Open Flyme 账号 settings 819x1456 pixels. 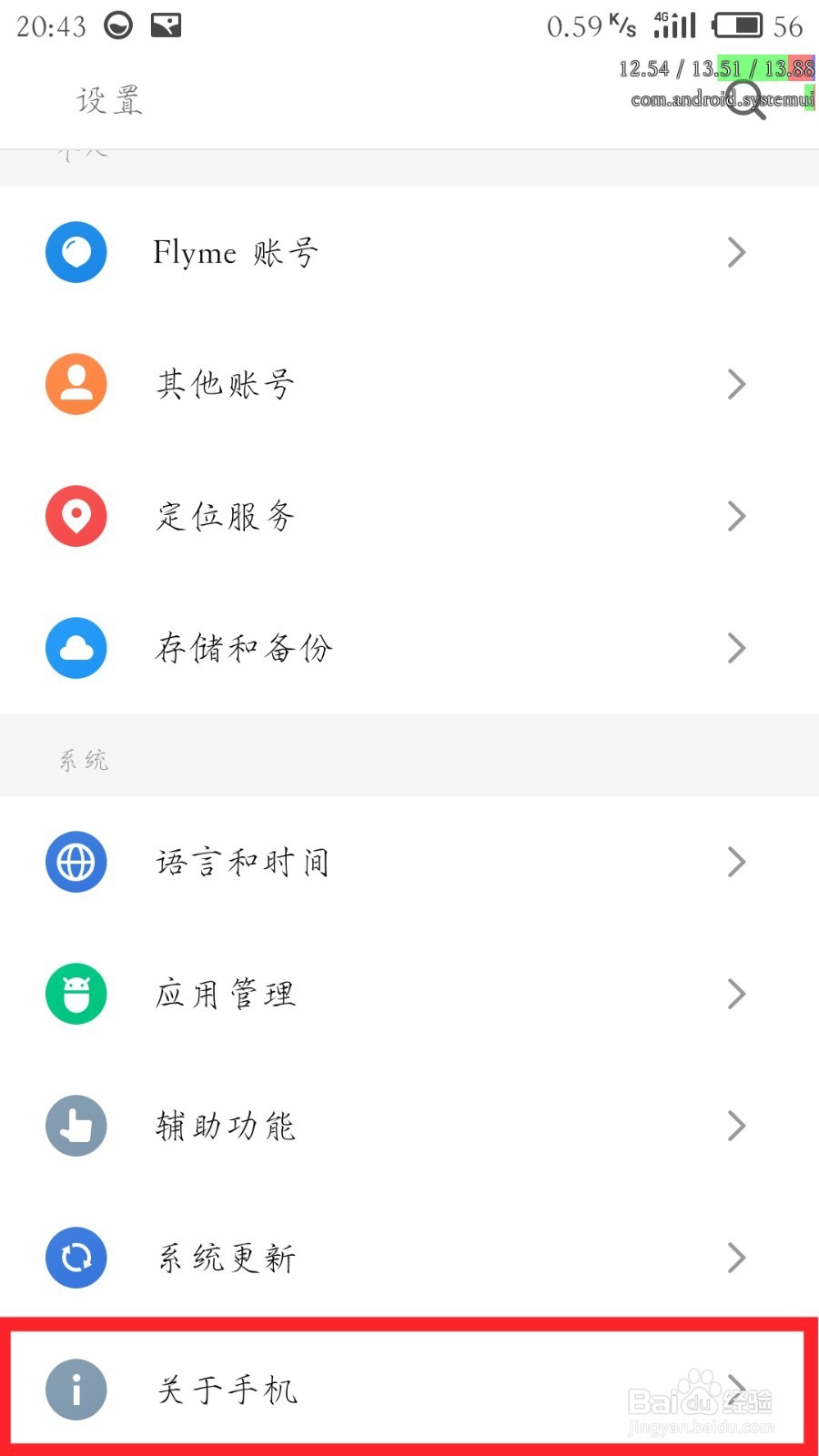tap(409, 252)
